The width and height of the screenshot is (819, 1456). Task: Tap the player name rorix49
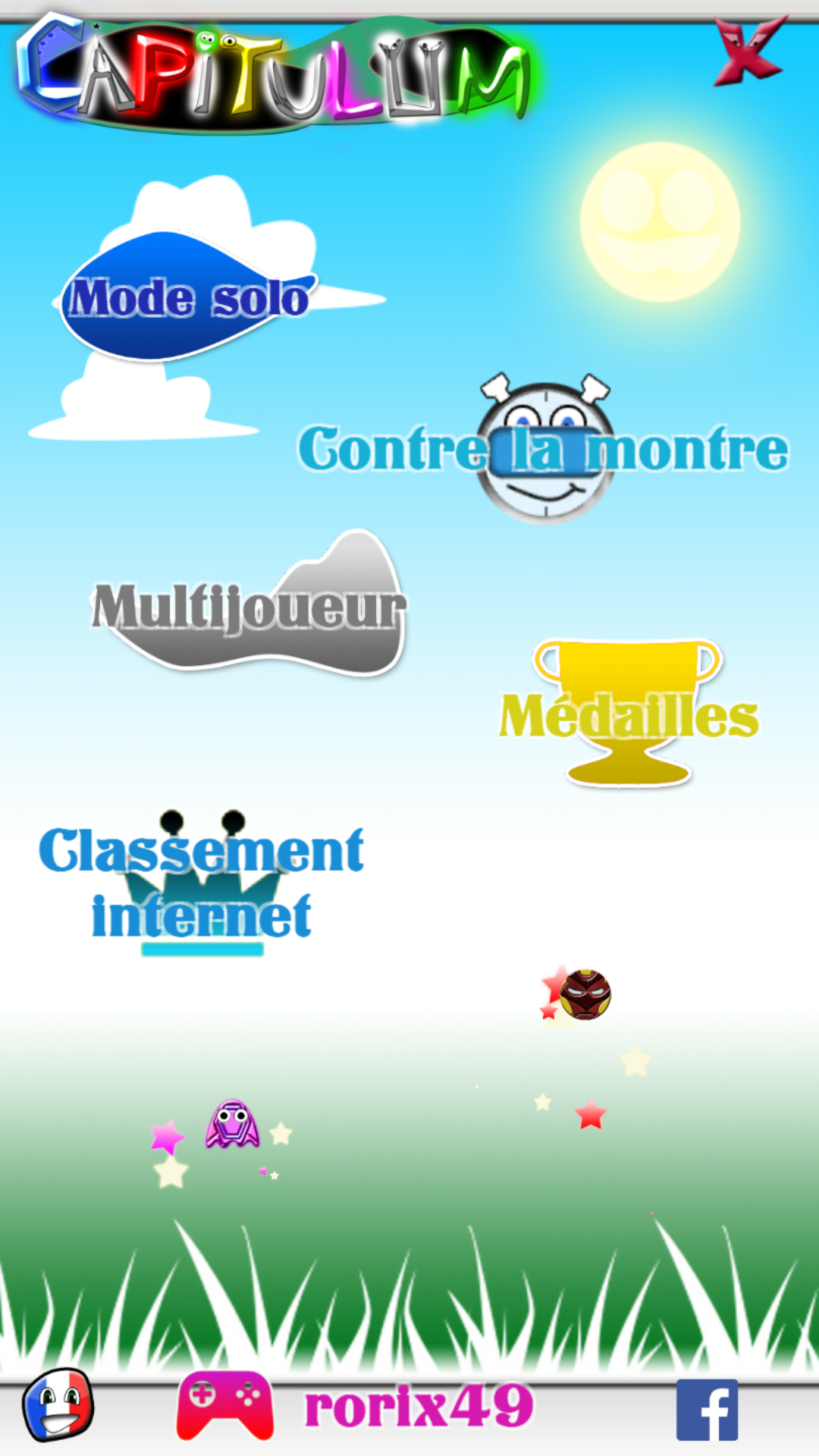point(419,1405)
